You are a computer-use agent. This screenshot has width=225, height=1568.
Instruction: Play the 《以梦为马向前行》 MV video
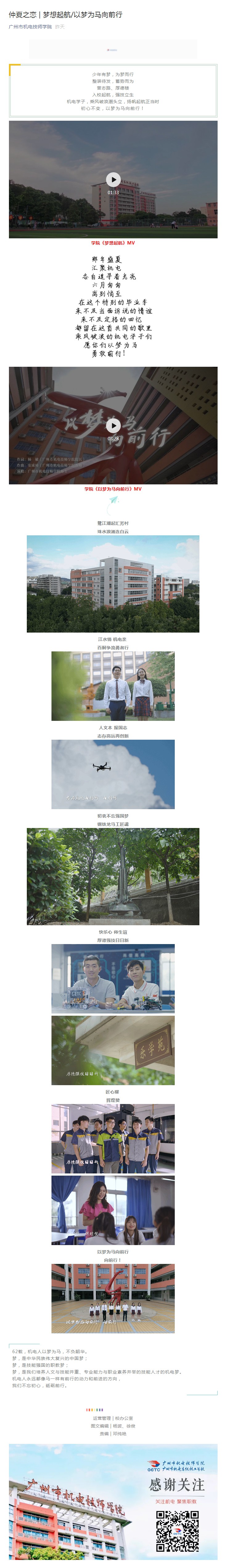click(113, 425)
